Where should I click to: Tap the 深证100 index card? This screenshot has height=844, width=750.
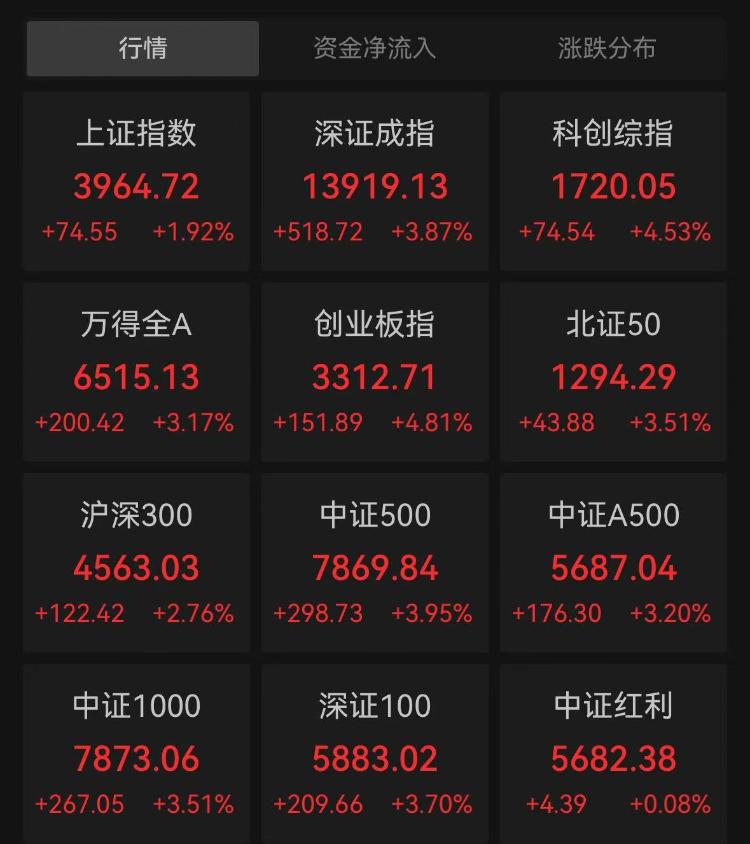click(x=375, y=753)
